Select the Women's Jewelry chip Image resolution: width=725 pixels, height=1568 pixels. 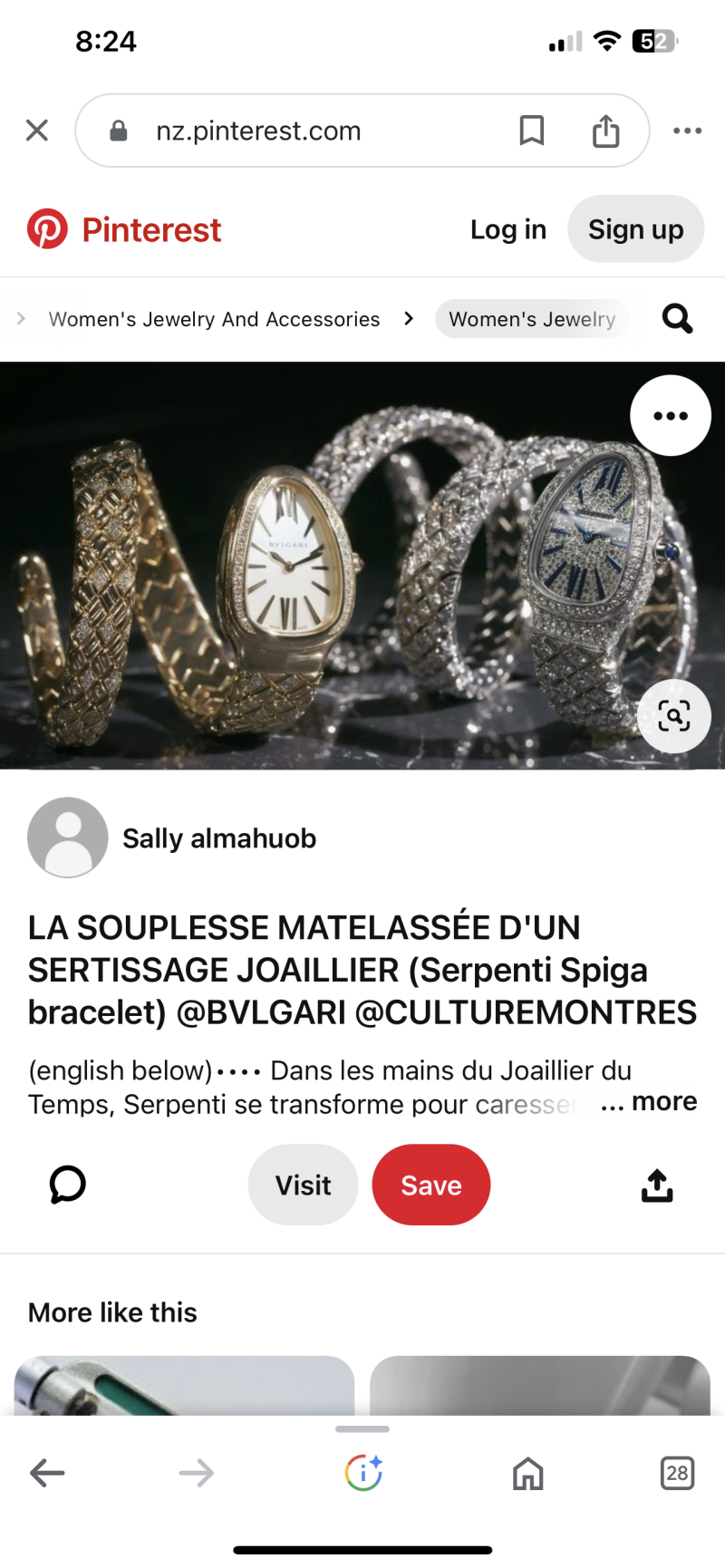pos(532,319)
